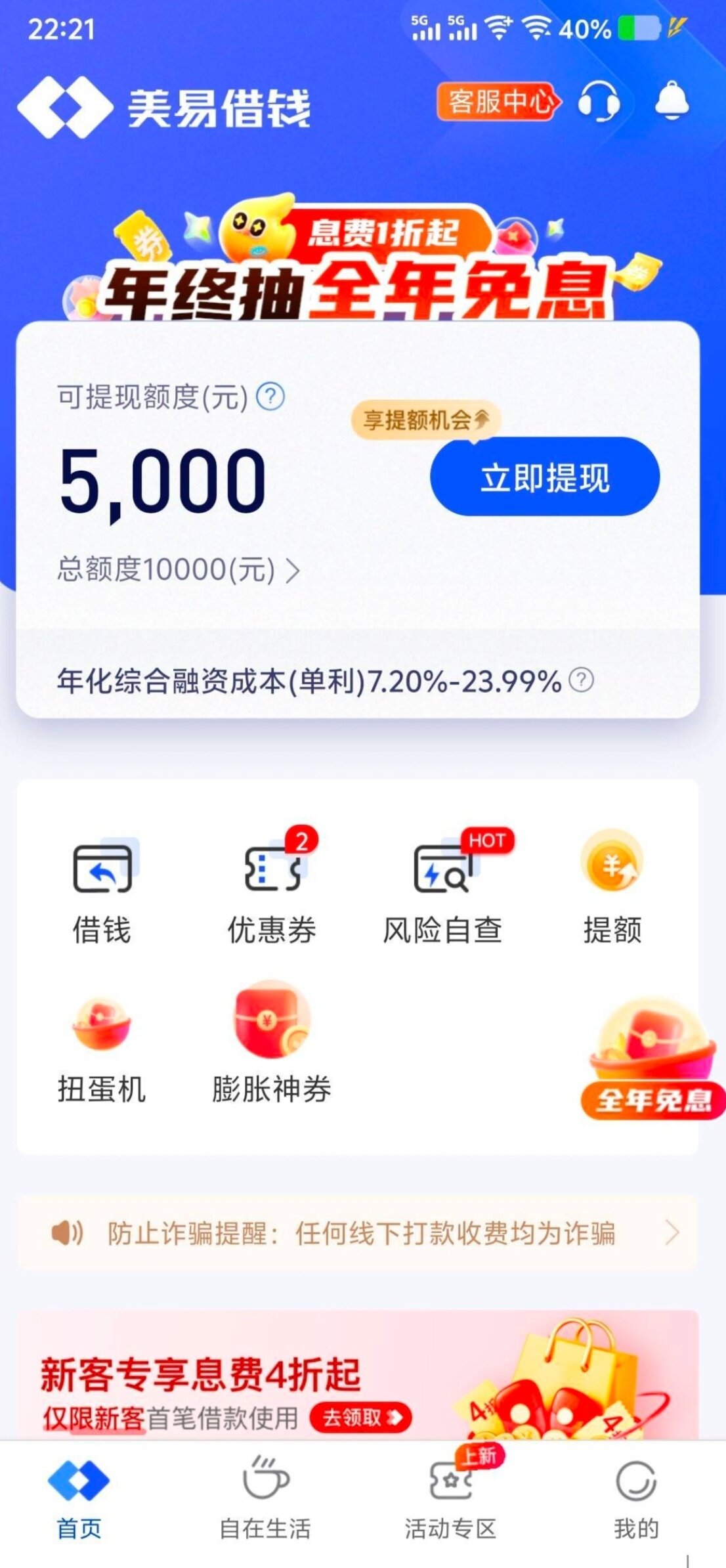This screenshot has width=726, height=1568.
Task: Show info about 年化综合融资成本
Action: [x=581, y=680]
